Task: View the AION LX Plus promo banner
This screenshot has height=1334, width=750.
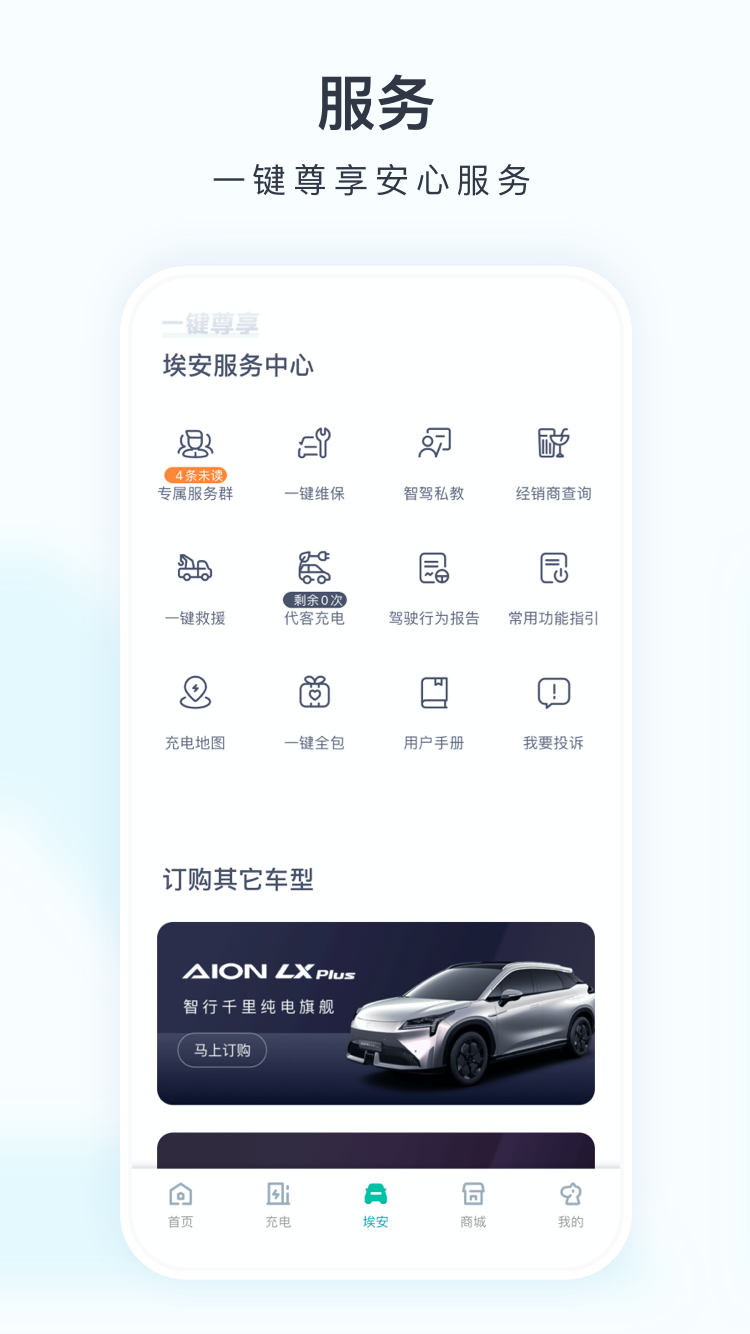Action: [x=375, y=1012]
